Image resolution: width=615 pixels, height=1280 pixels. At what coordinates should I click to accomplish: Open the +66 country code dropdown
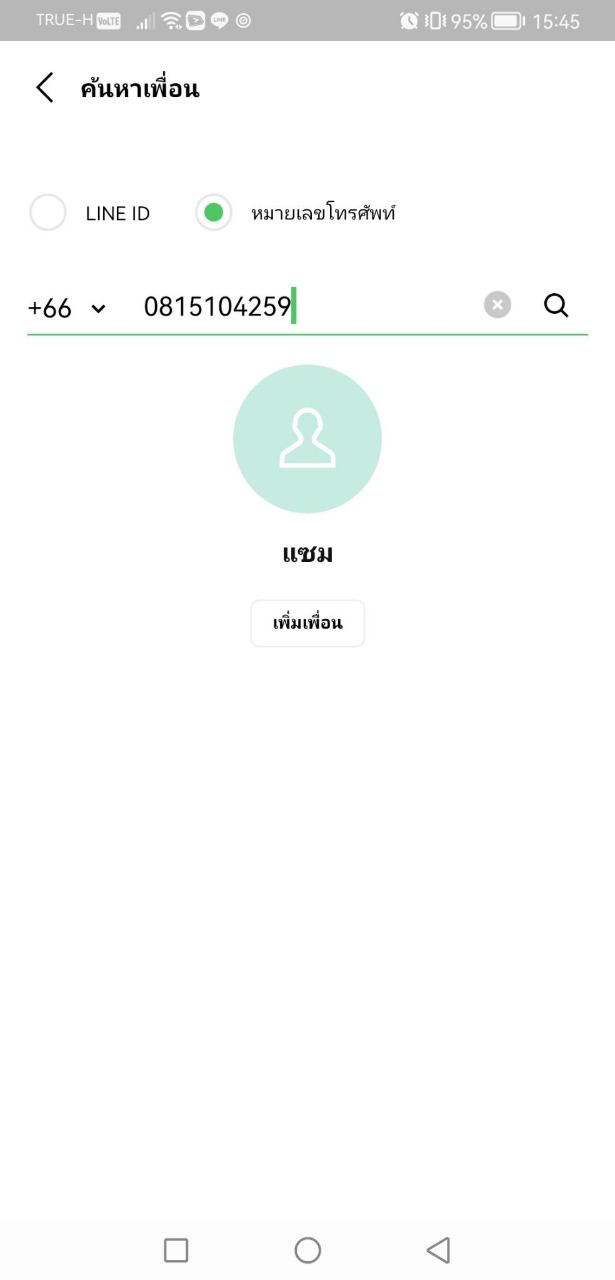click(x=66, y=307)
